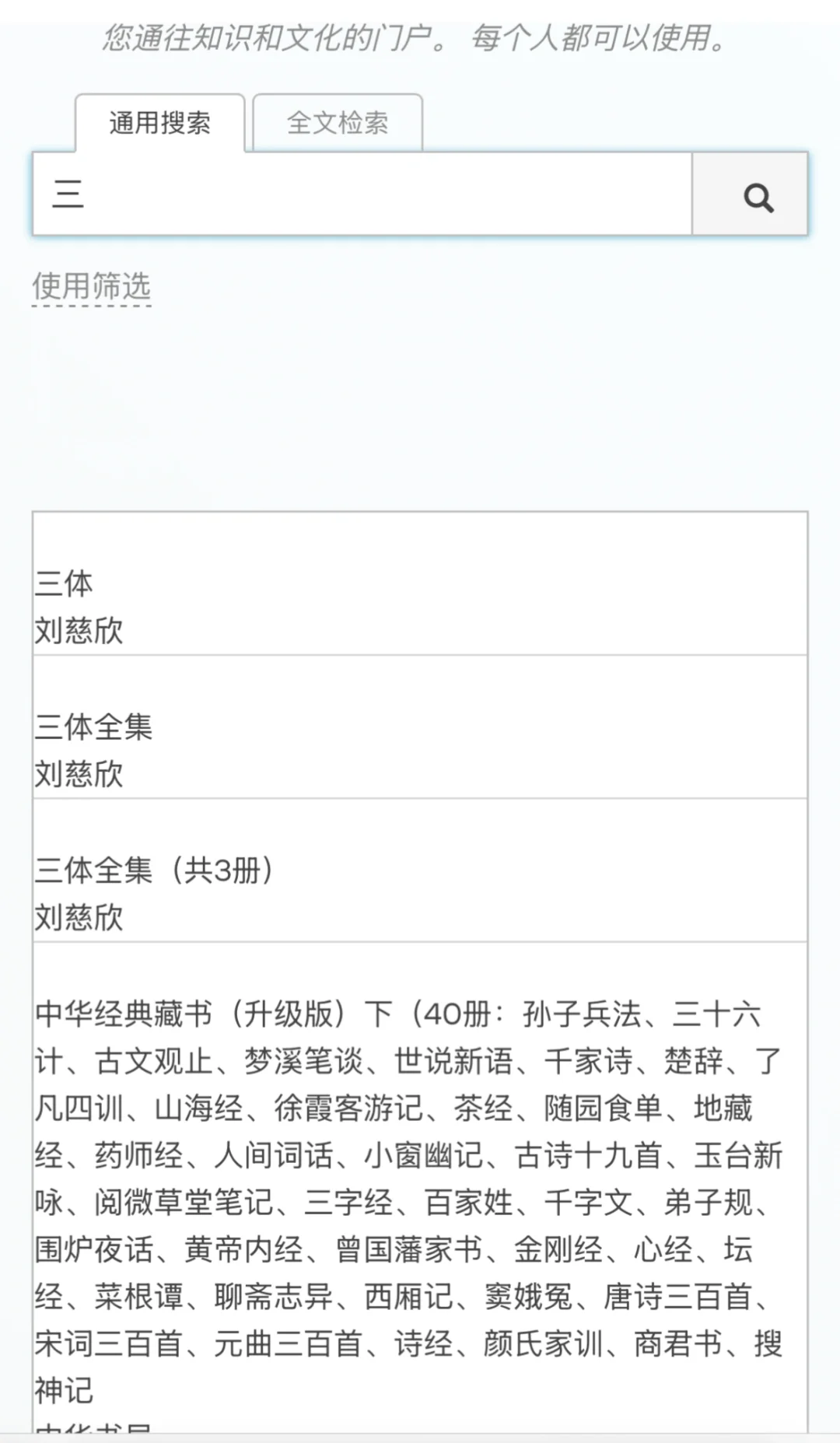Tap the search field containing 三

[x=362, y=194]
